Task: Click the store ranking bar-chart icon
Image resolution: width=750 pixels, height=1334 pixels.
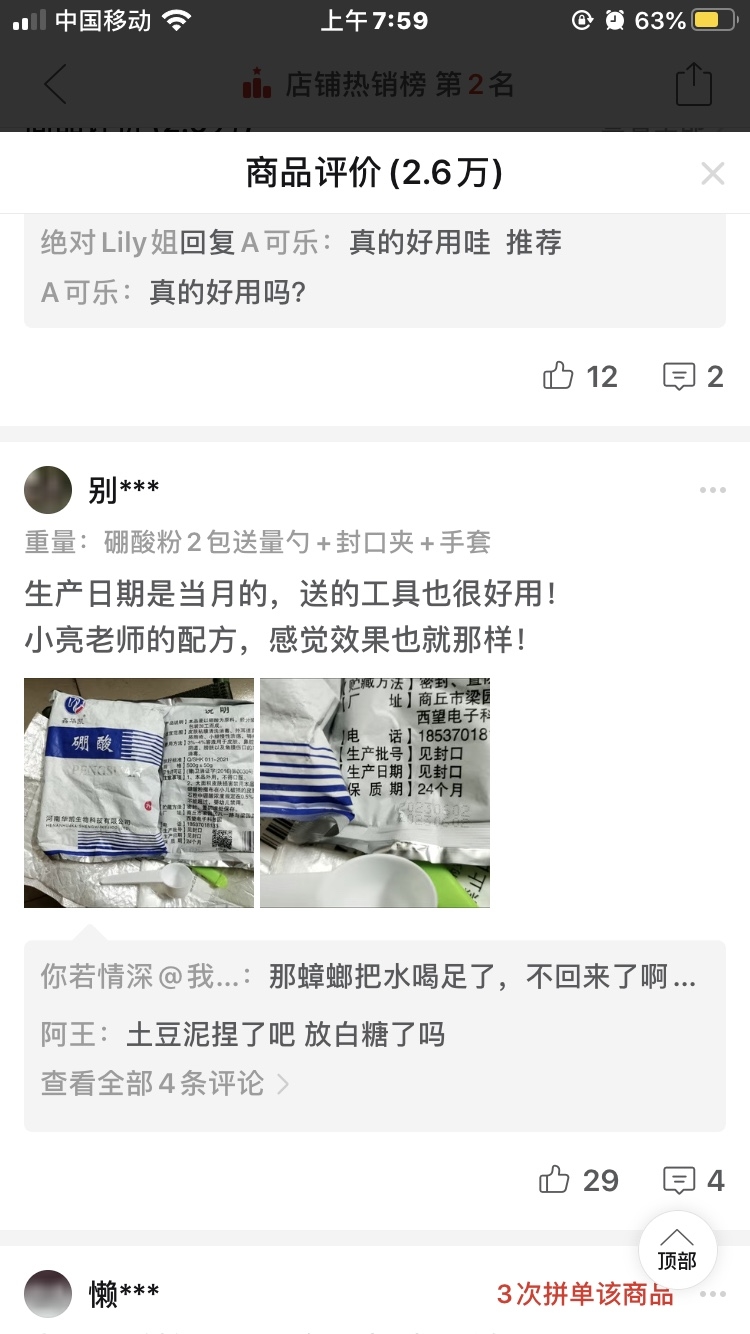Action: [254, 87]
